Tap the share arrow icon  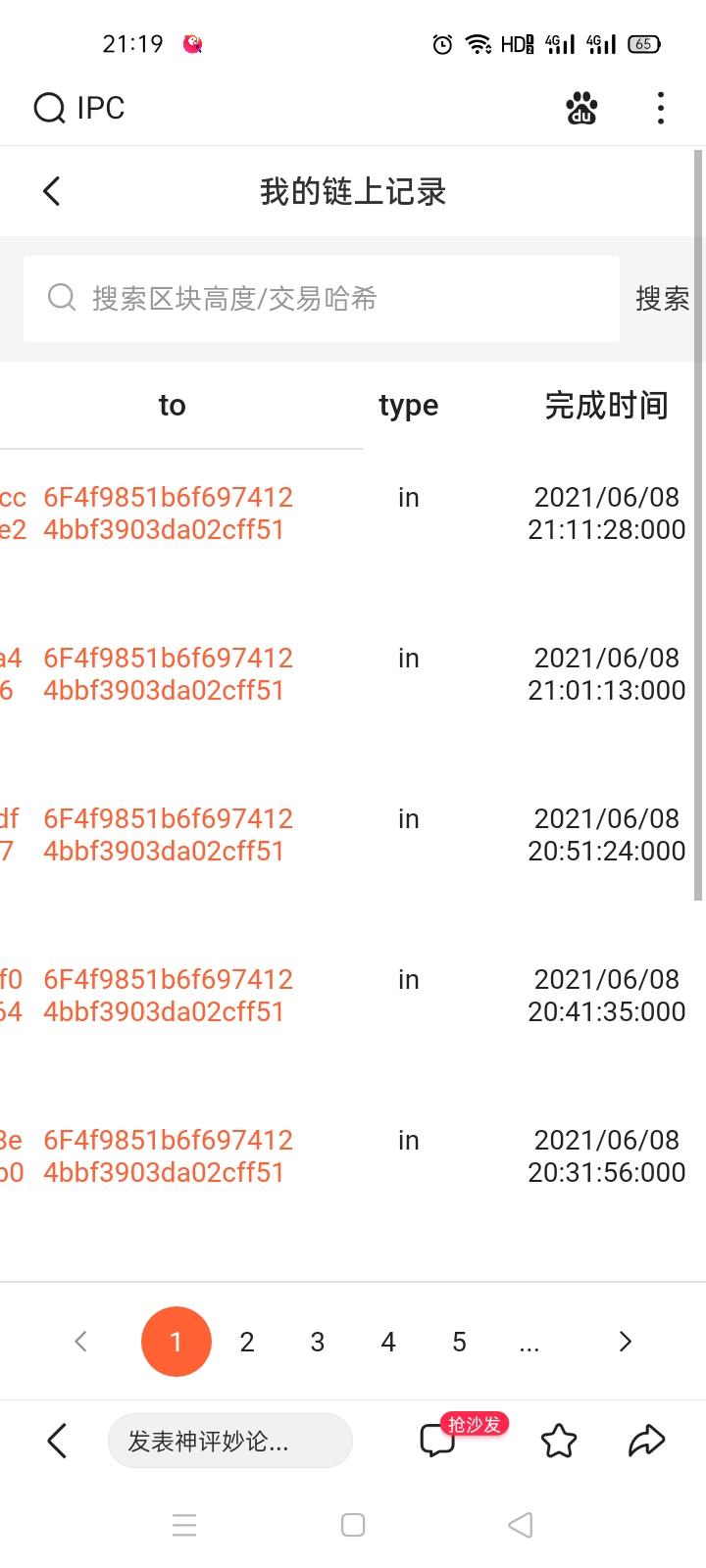coord(645,1439)
